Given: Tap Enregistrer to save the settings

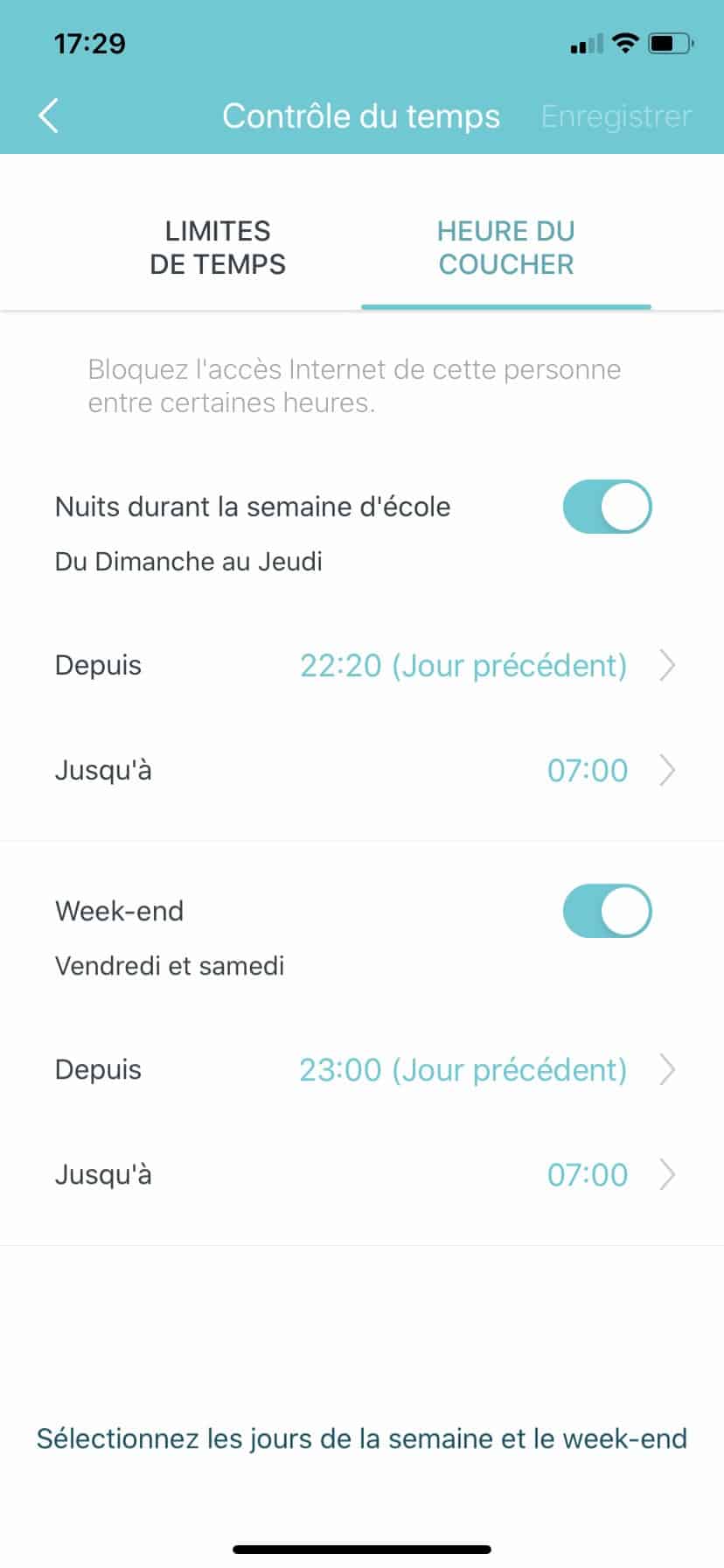Looking at the screenshot, I should 616,116.
